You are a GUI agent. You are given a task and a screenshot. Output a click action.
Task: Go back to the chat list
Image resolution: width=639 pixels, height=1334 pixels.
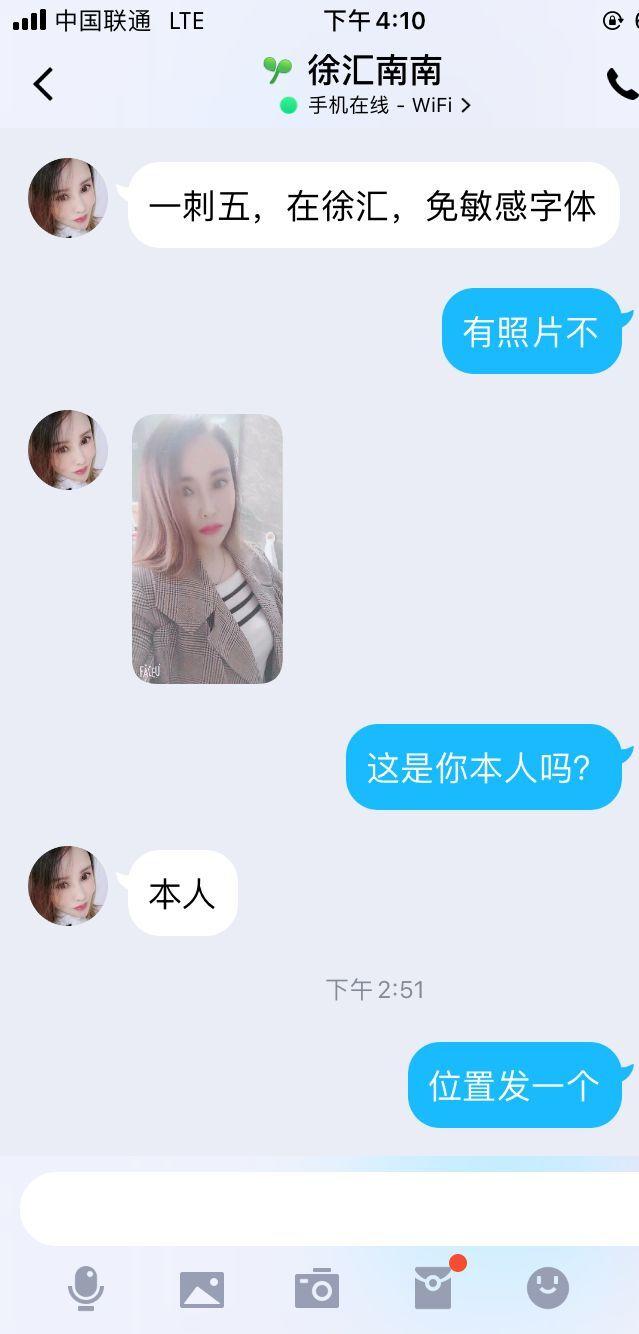coord(43,85)
